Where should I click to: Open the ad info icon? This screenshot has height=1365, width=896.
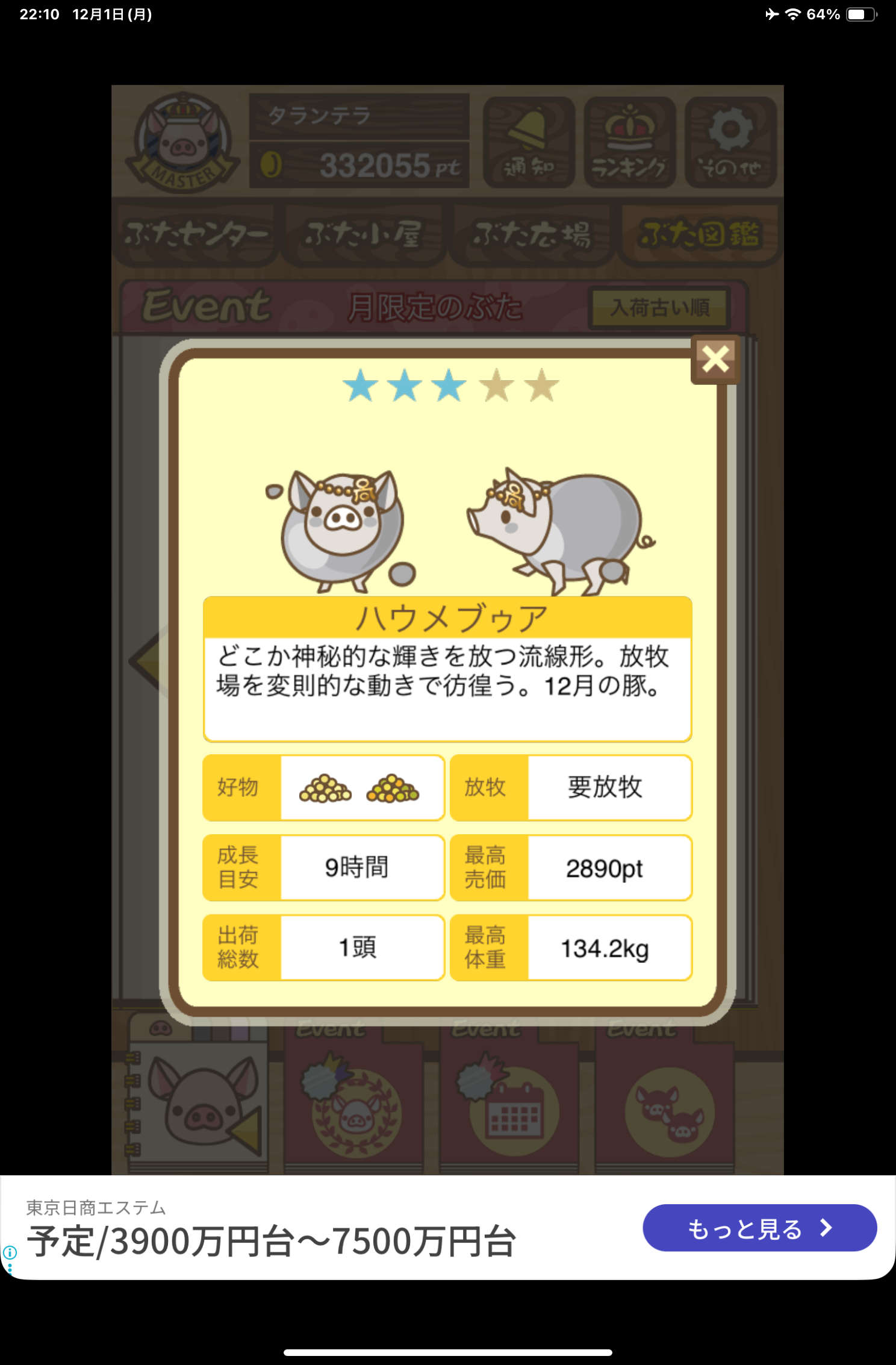pyautogui.click(x=10, y=1252)
